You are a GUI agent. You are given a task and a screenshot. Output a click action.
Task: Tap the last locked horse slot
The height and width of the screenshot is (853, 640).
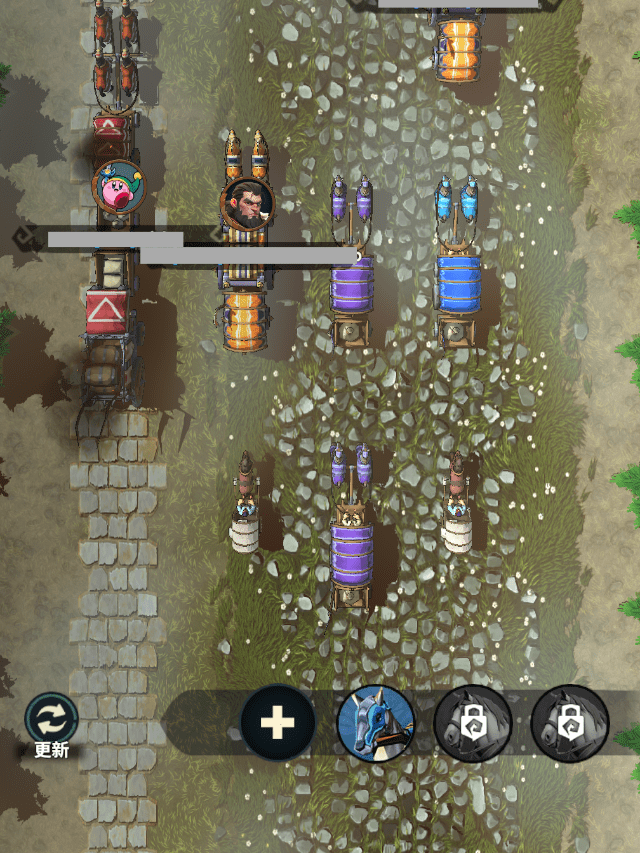[570, 723]
